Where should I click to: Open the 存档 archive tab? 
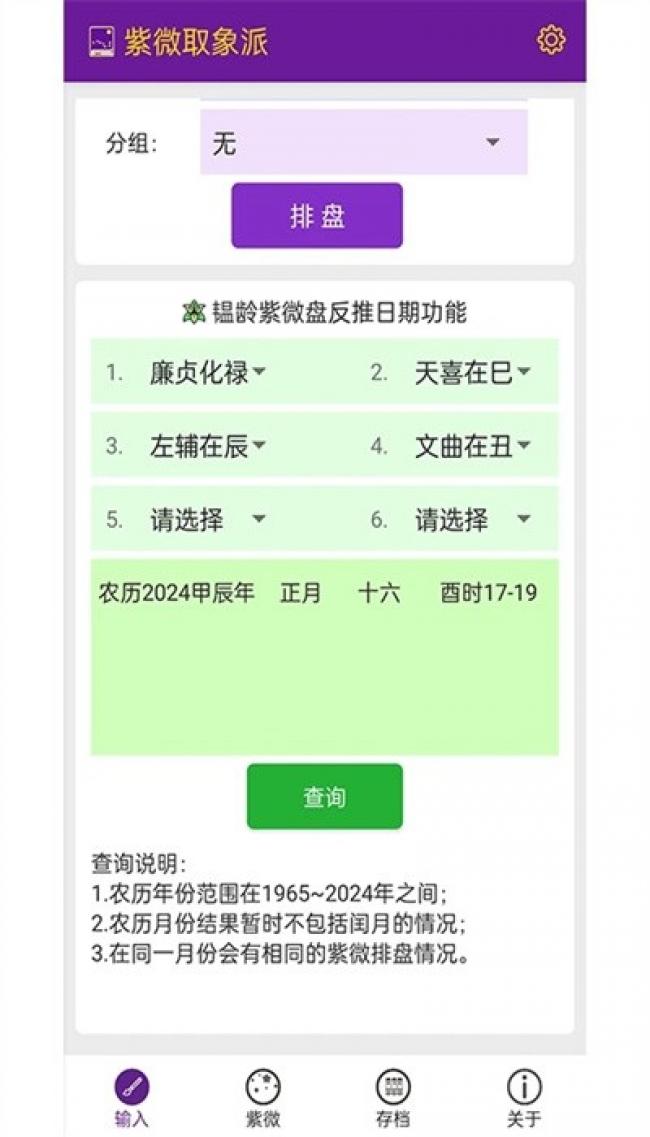tap(393, 1097)
